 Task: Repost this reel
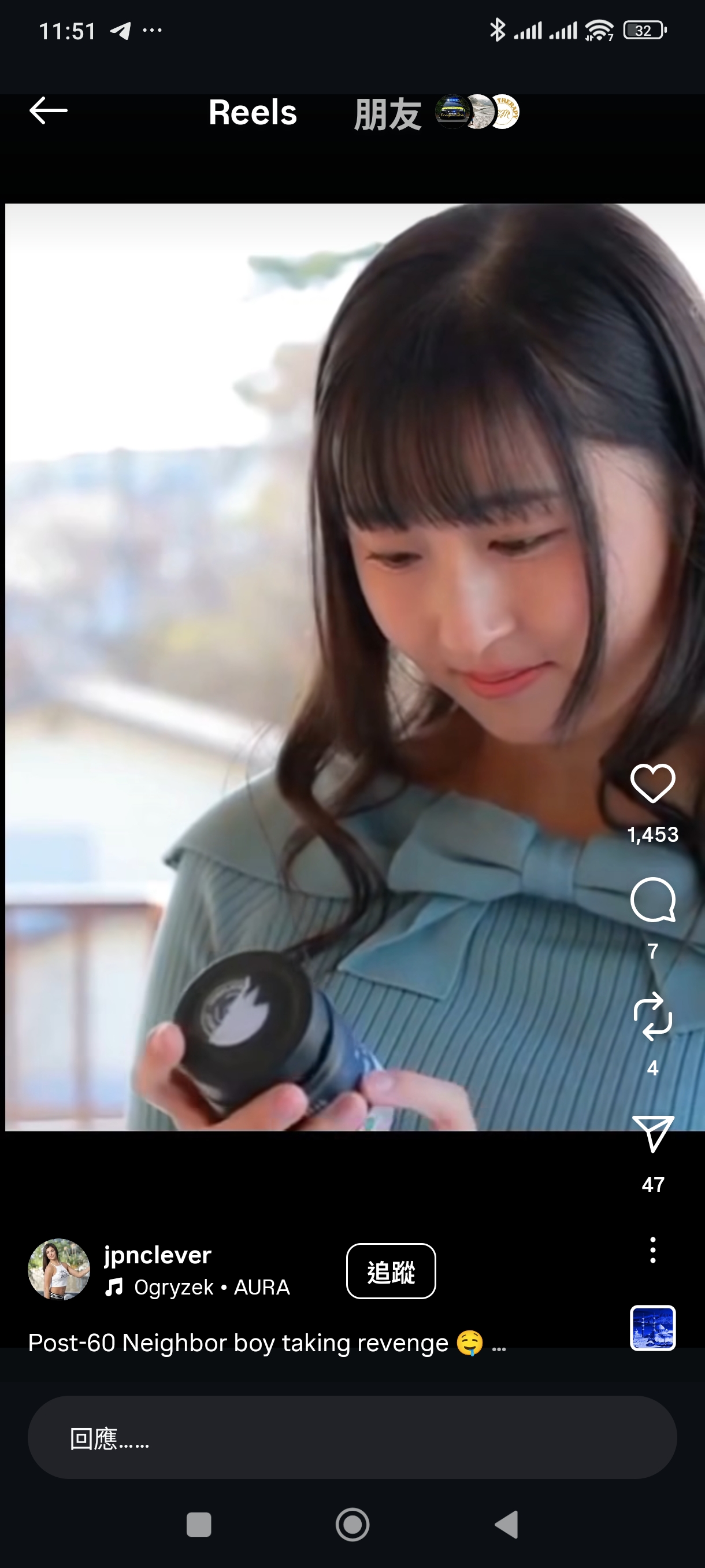point(652,1016)
